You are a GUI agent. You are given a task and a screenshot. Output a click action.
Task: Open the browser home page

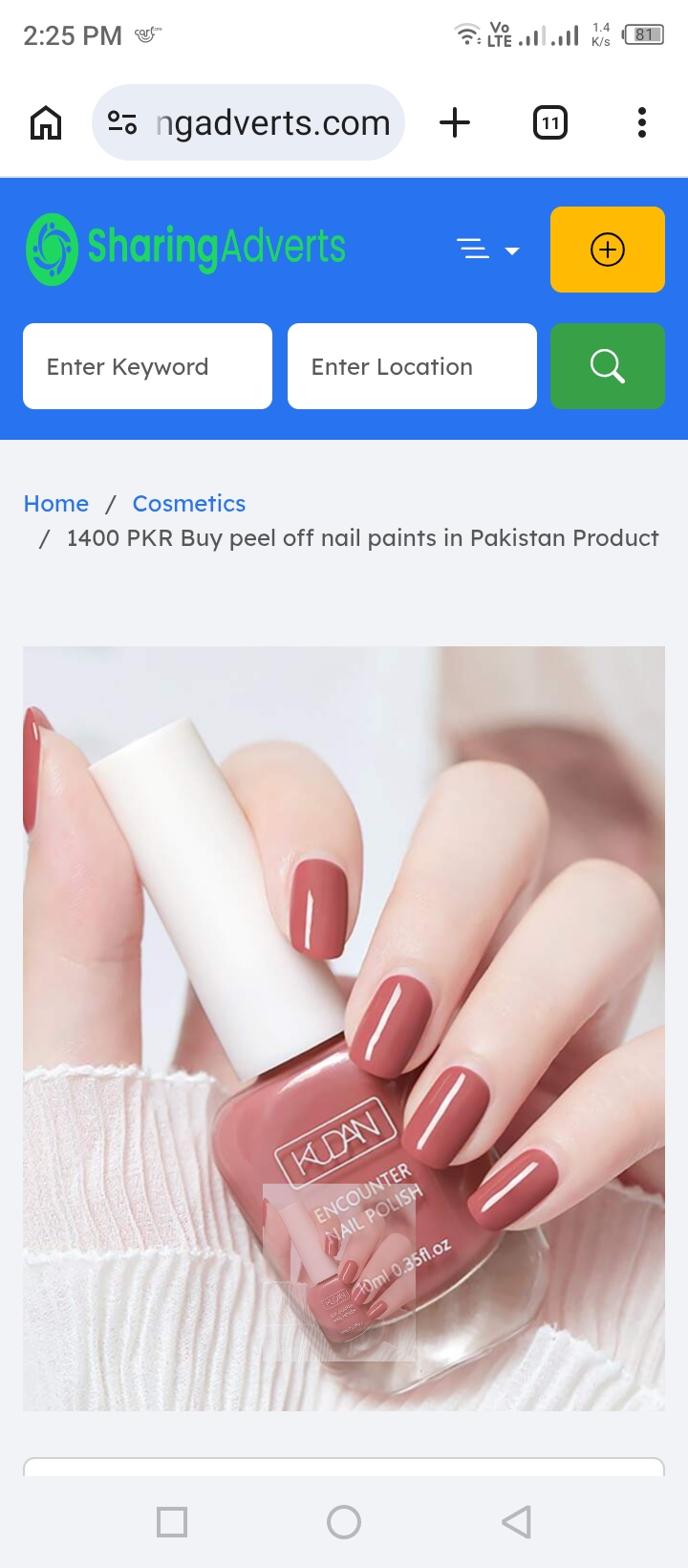point(46,122)
